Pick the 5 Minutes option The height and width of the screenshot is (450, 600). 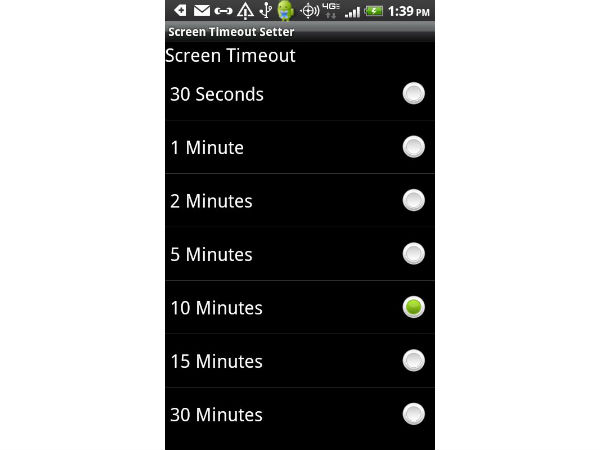click(x=413, y=254)
